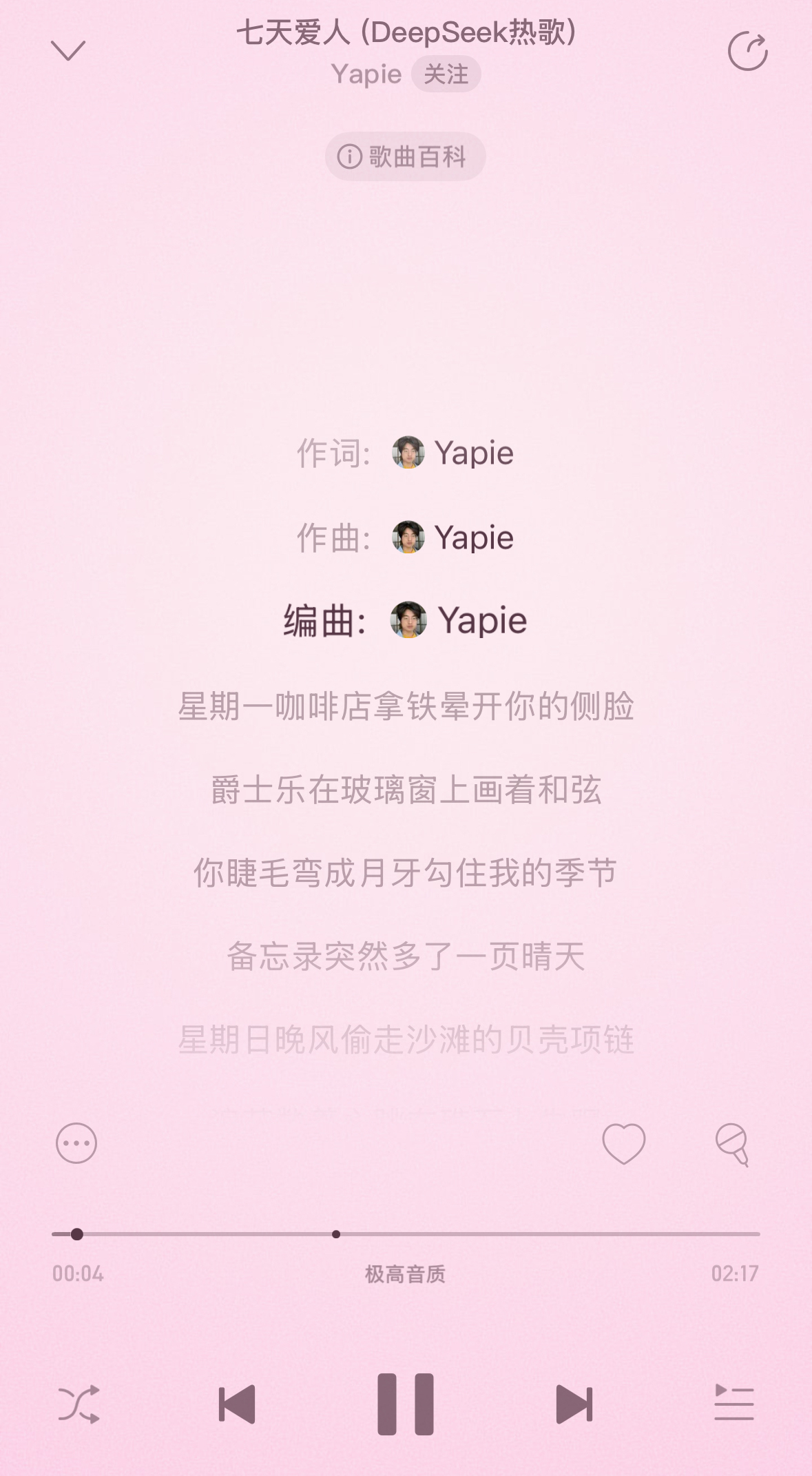Toggle the heart to favorite this song

(623, 1142)
